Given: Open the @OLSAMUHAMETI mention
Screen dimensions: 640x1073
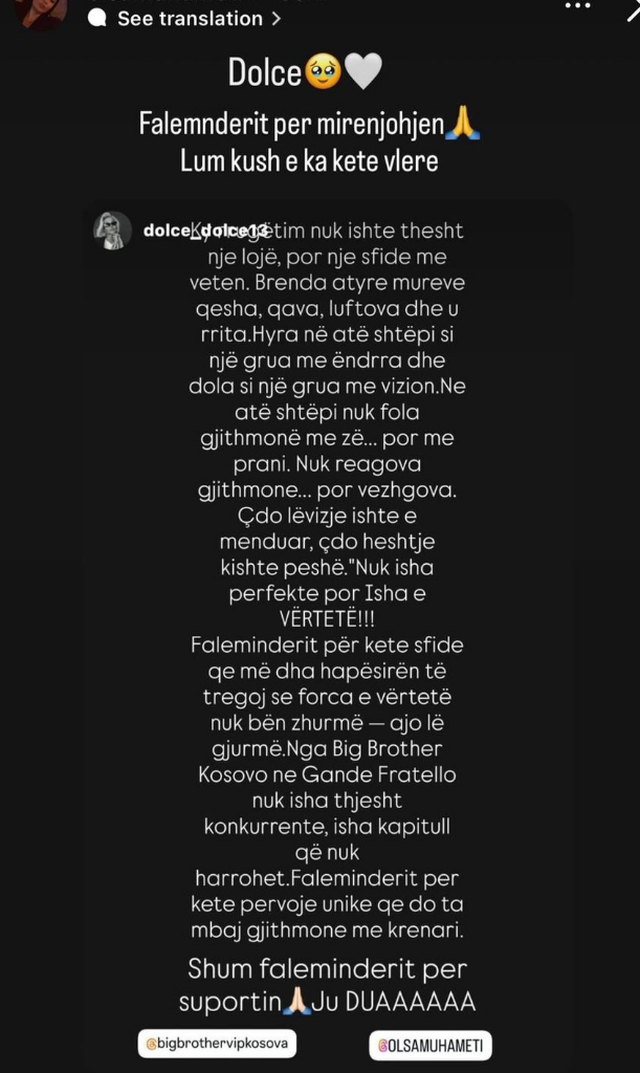Looking at the screenshot, I should 430,1045.
